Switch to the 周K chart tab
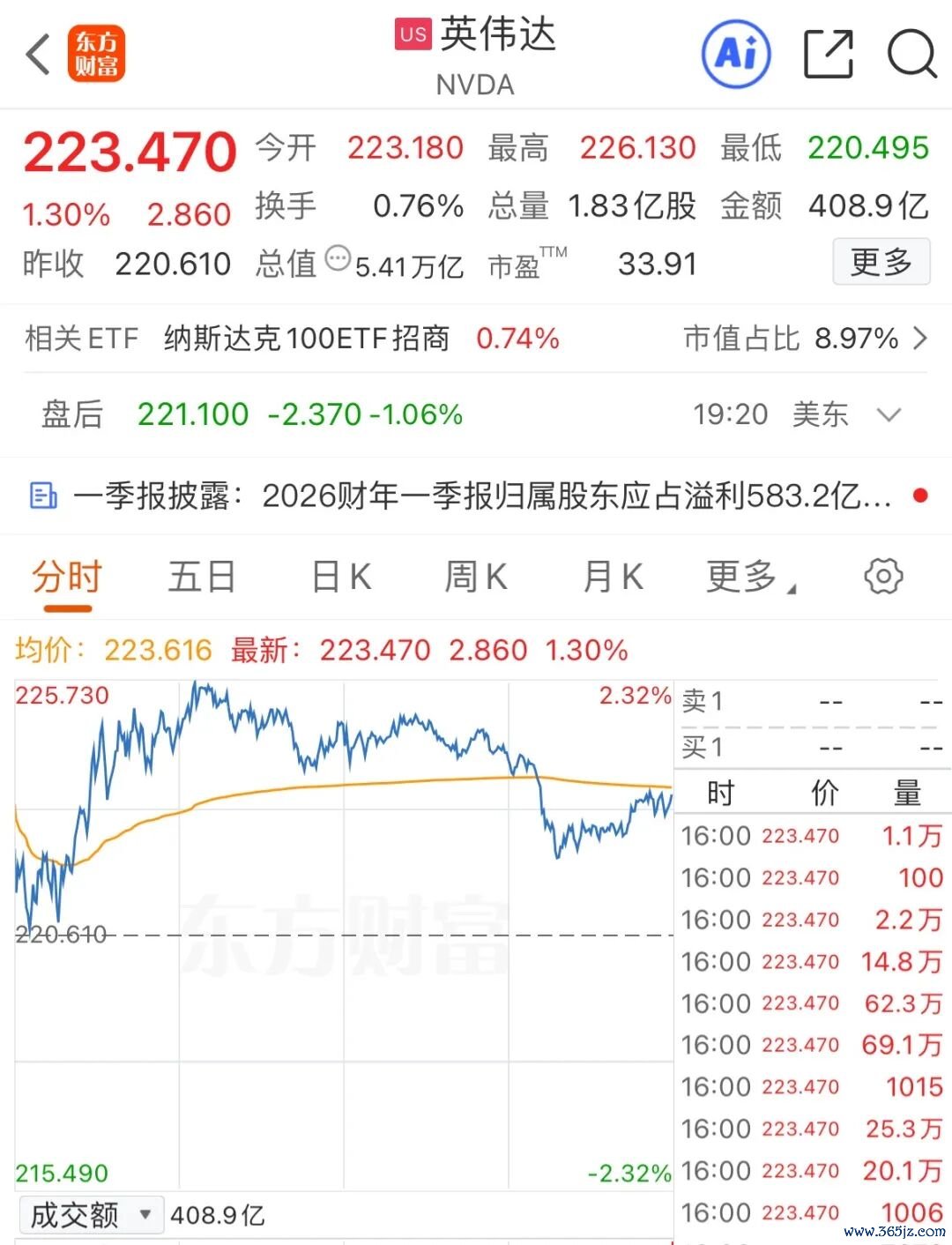Viewport: 952px width, 1245px height. (x=476, y=578)
